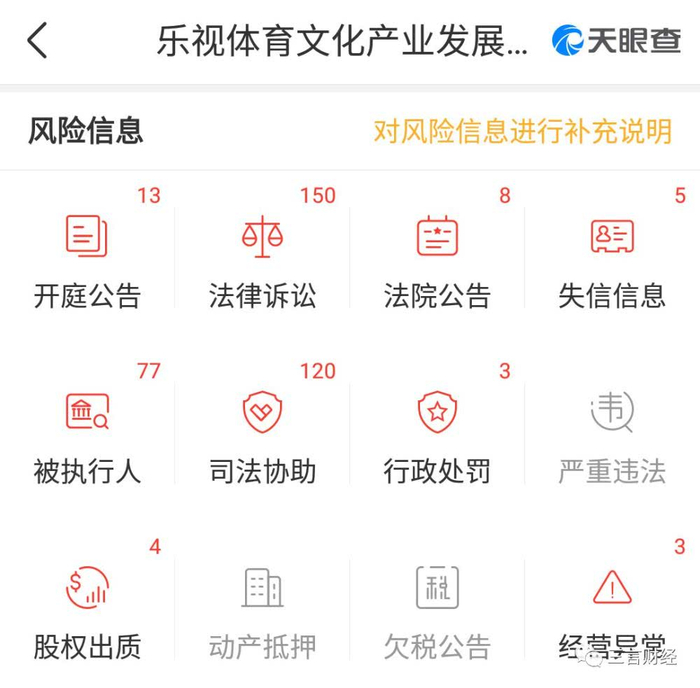Select the 动产抵押 item
Screen dimensions: 700x688
tap(262, 613)
